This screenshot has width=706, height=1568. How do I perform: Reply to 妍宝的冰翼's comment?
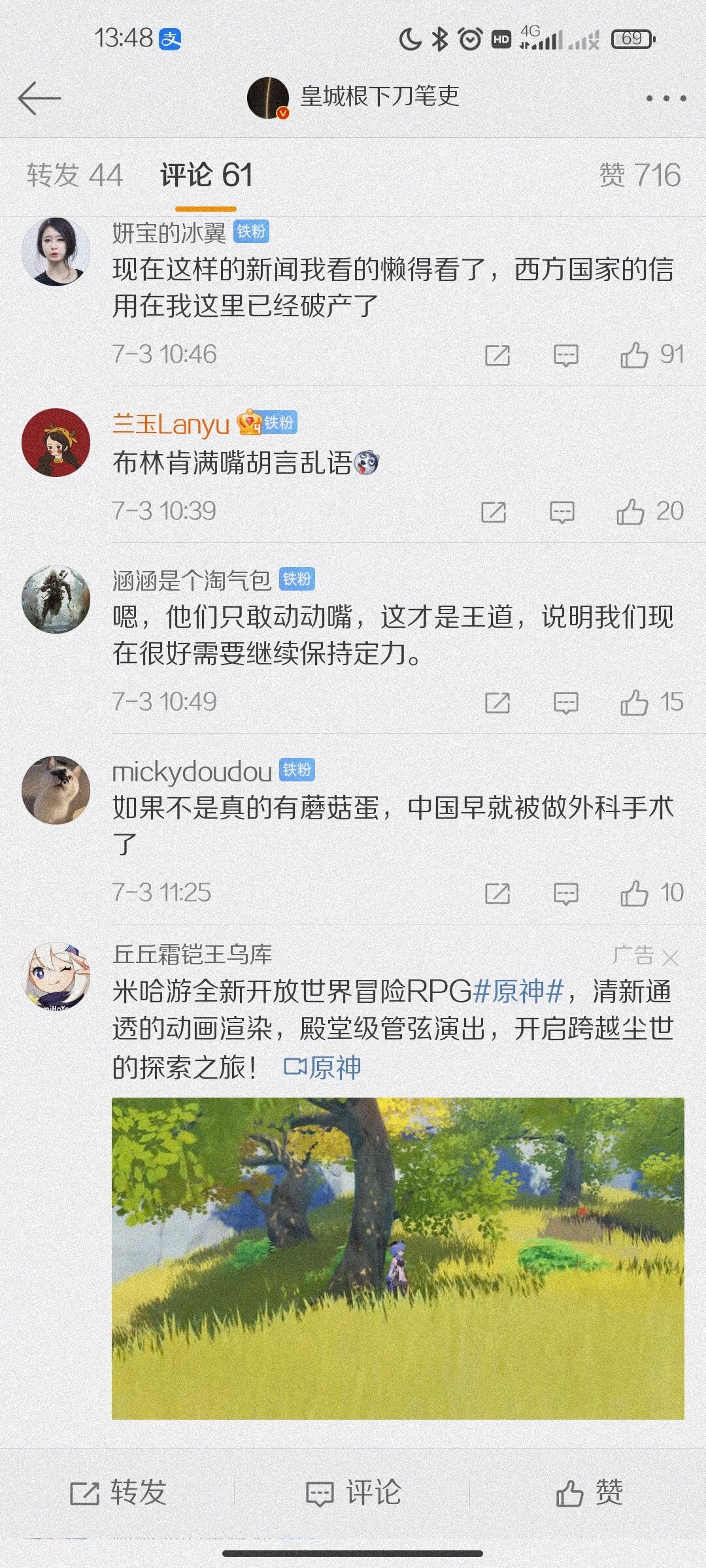(x=565, y=355)
